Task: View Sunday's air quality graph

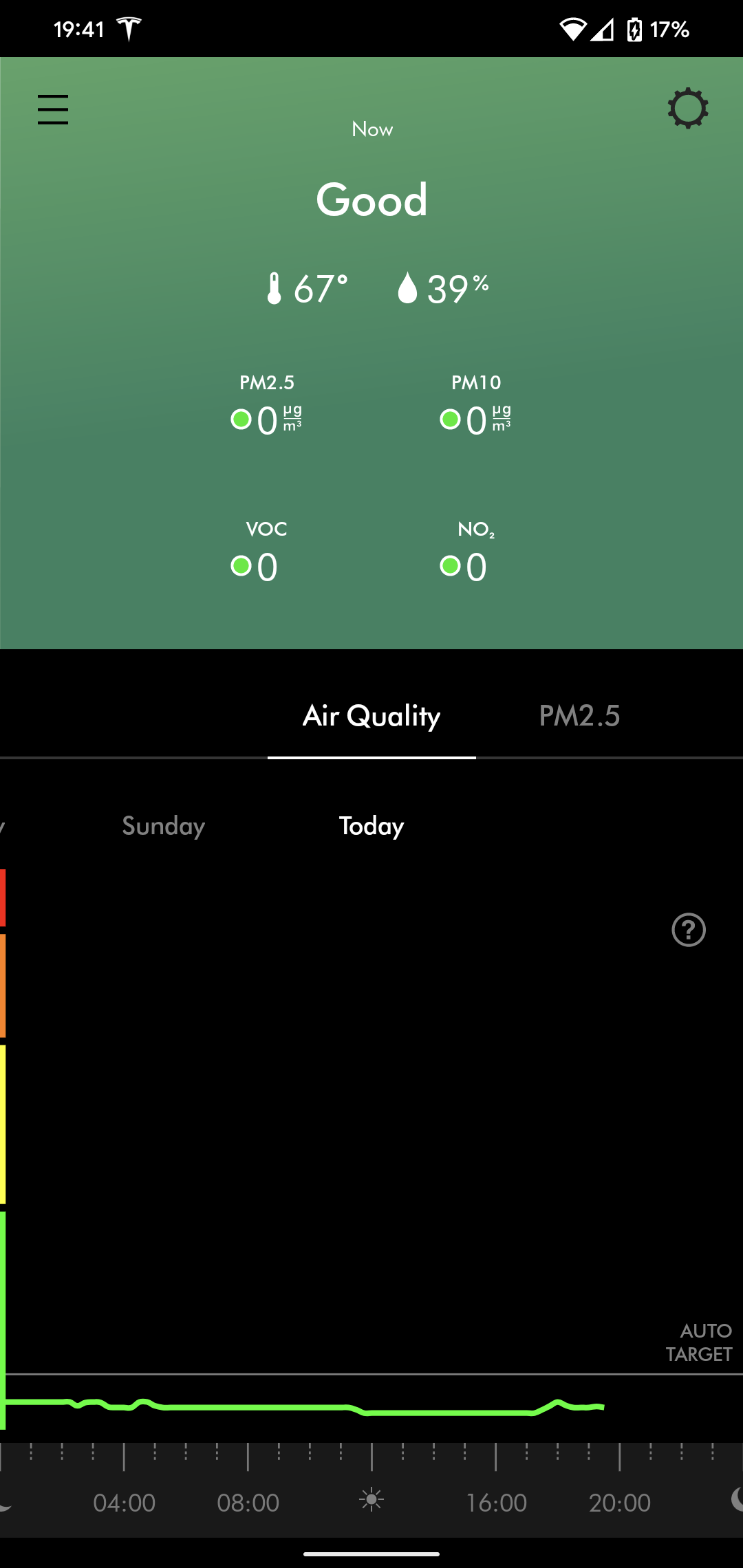Action: (x=164, y=826)
